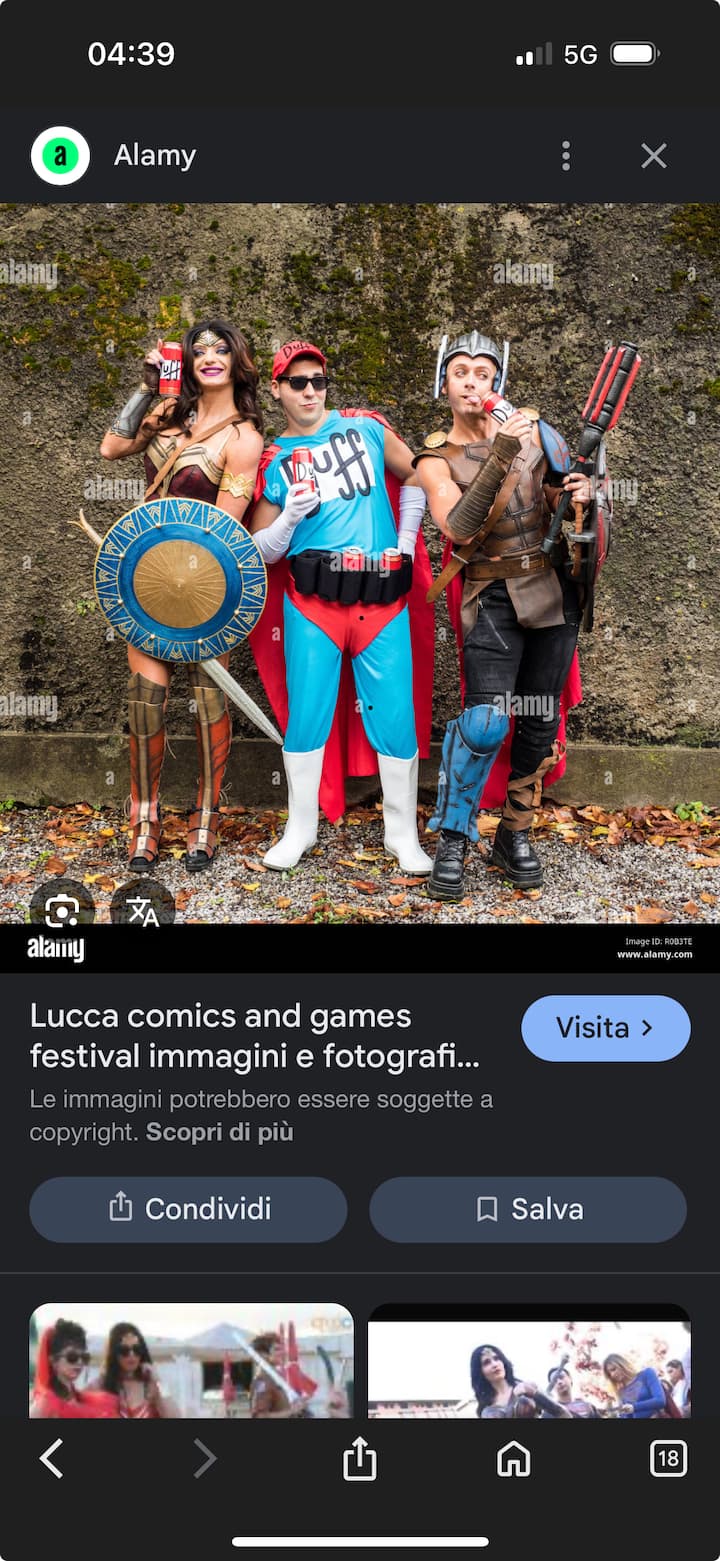720x1561 pixels.
Task: Open the related thumbnail with women in red
Action: click(x=191, y=1360)
